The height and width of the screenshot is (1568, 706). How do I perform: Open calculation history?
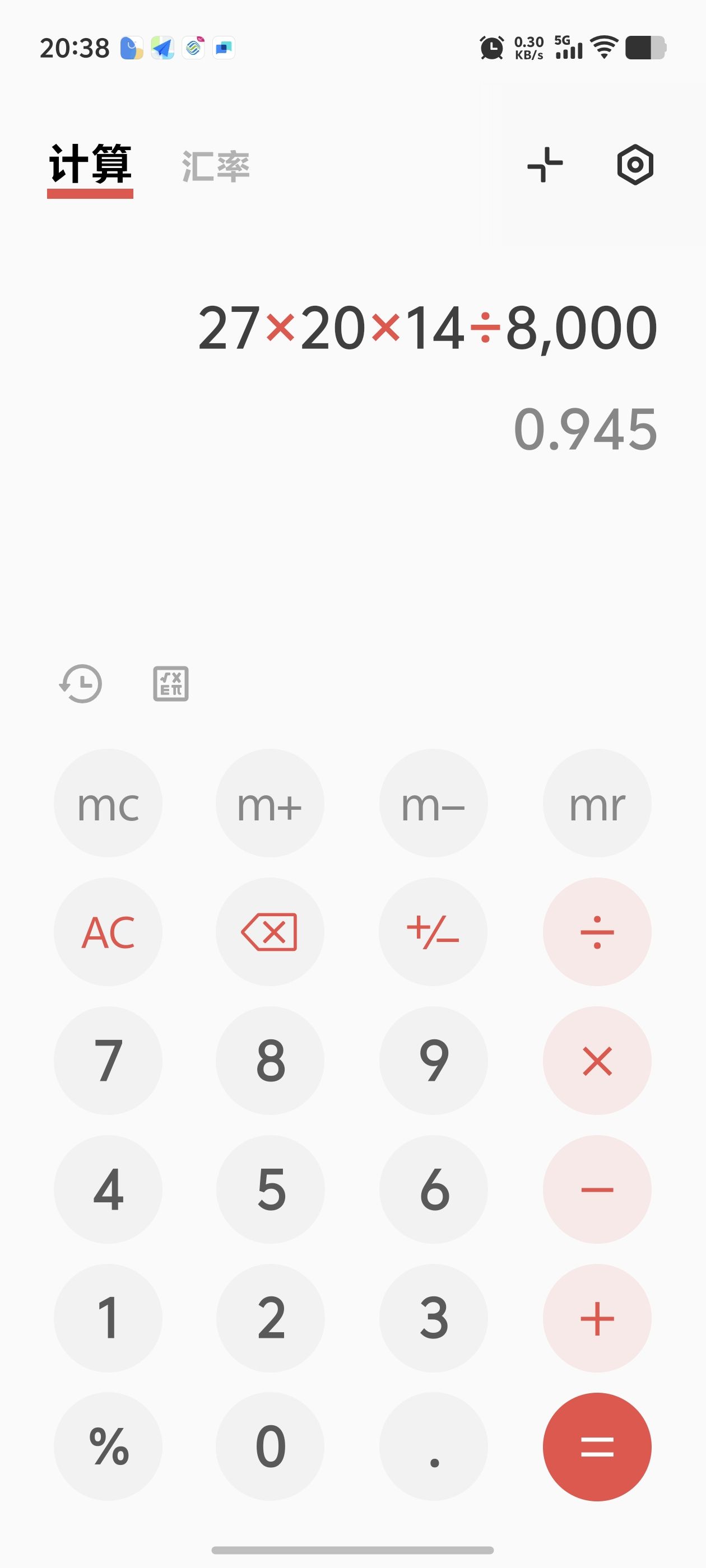coord(81,684)
